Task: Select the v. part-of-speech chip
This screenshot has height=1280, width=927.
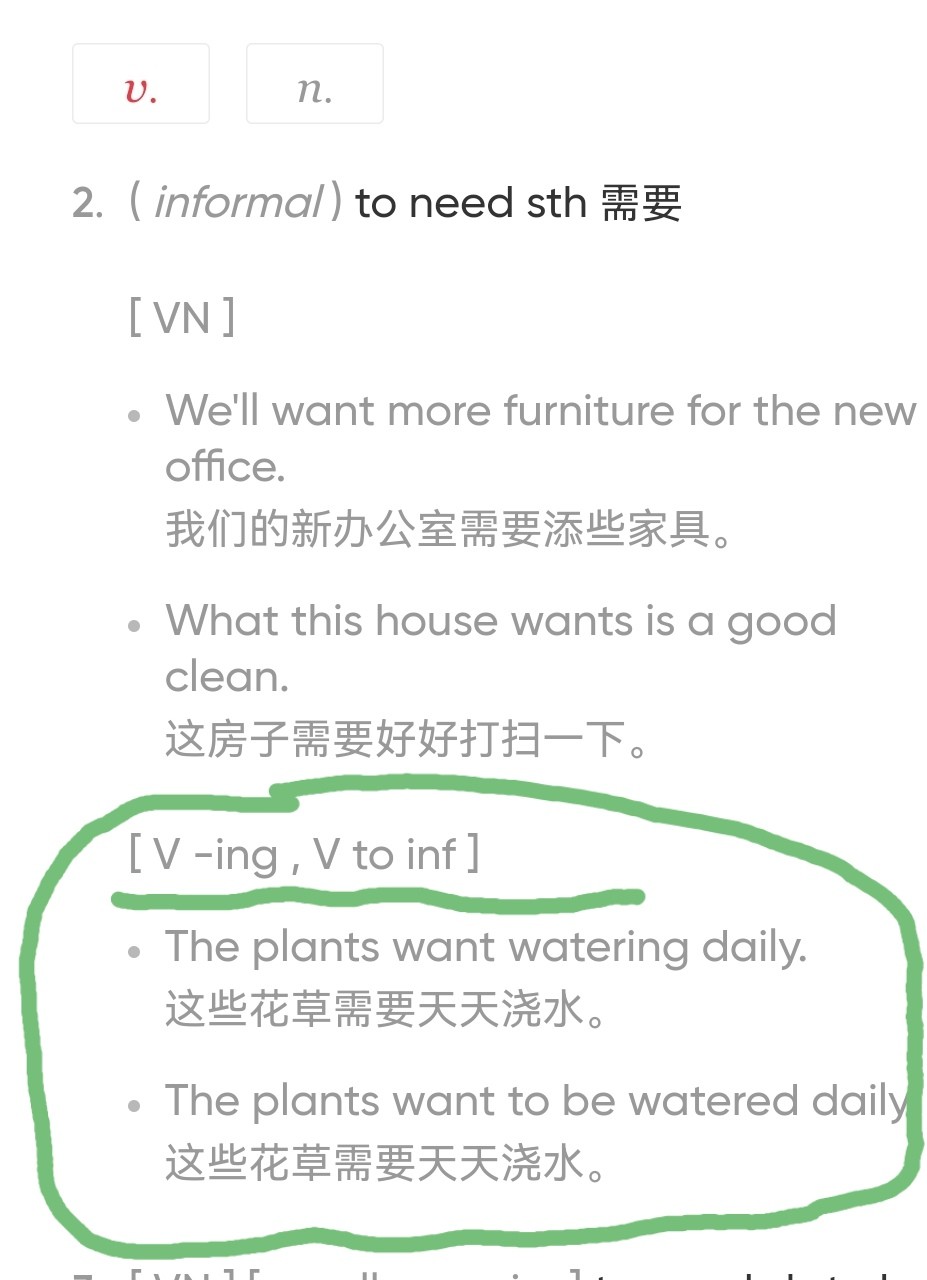Action: tap(141, 84)
